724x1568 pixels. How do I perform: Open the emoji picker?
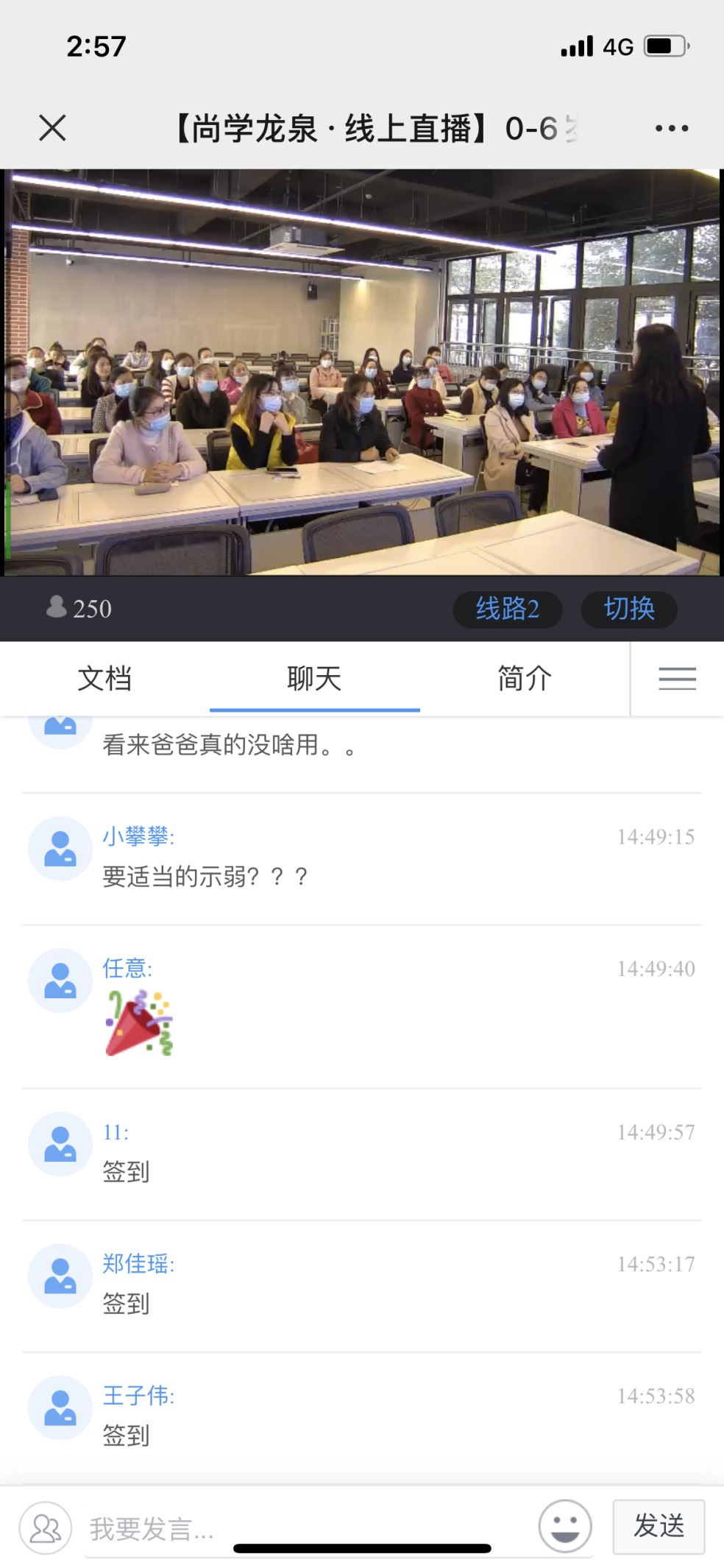(564, 1527)
